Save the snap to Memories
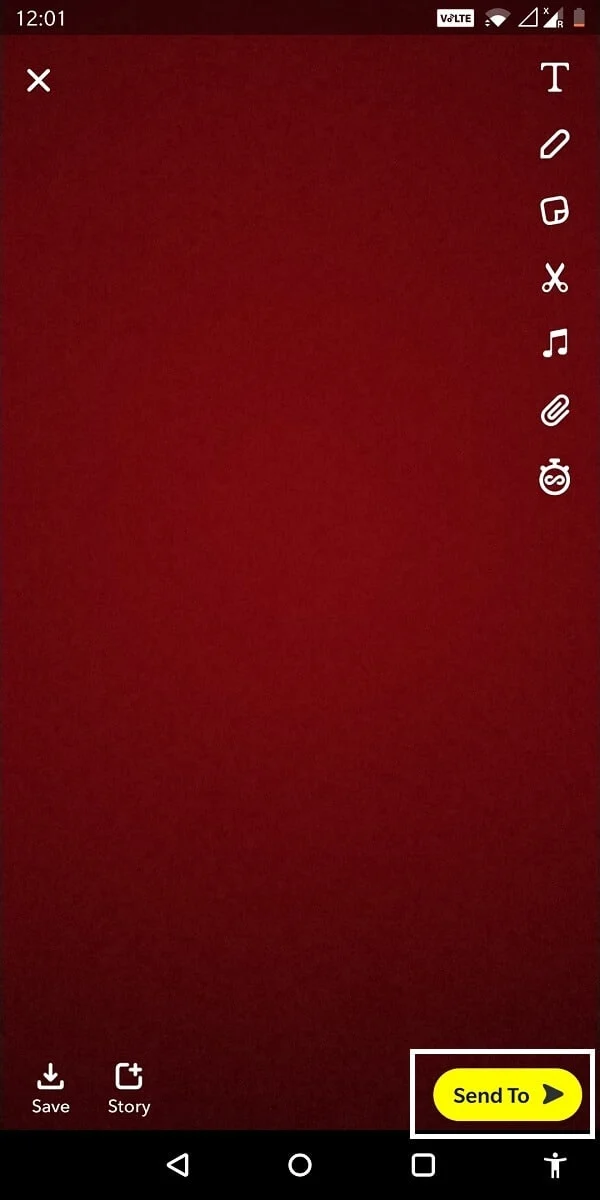 pos(50,1088)
